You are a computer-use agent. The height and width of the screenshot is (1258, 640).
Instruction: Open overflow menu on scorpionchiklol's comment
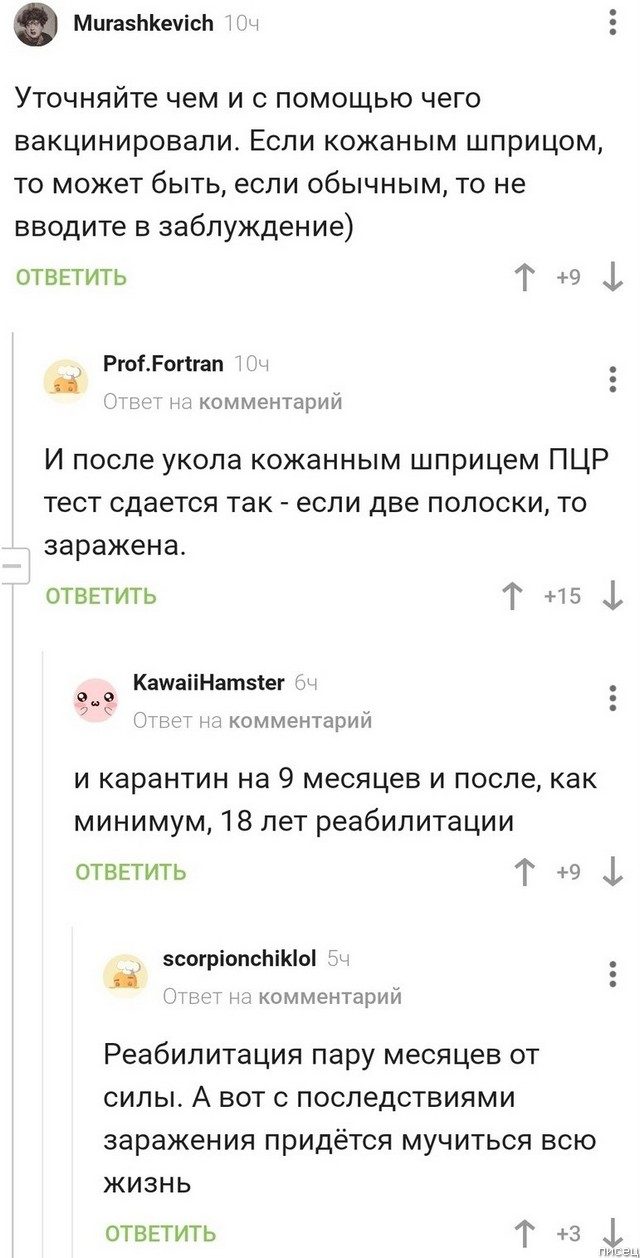tap(613, 974)
